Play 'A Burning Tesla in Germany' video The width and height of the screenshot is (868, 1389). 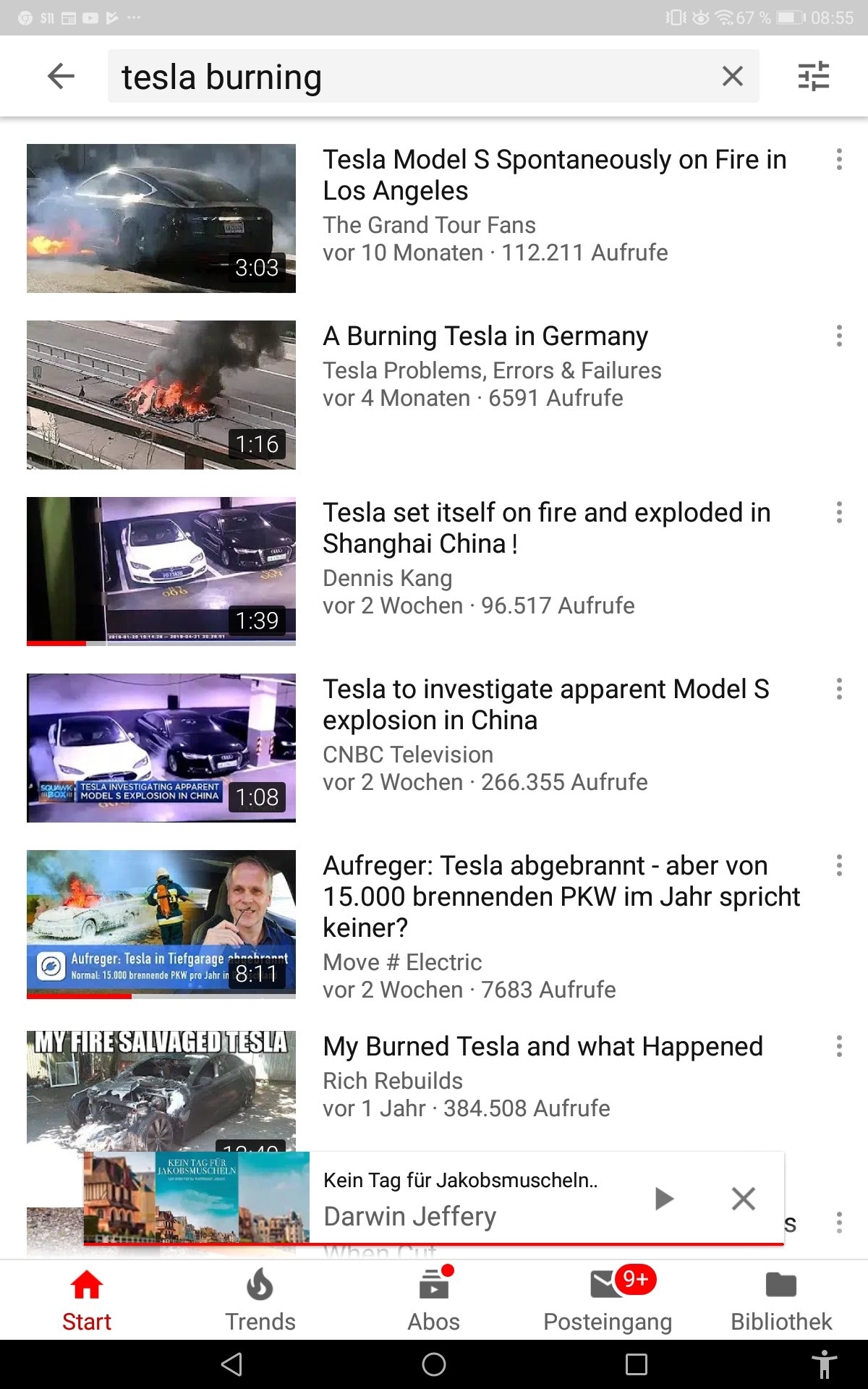[x=161, y=394]
